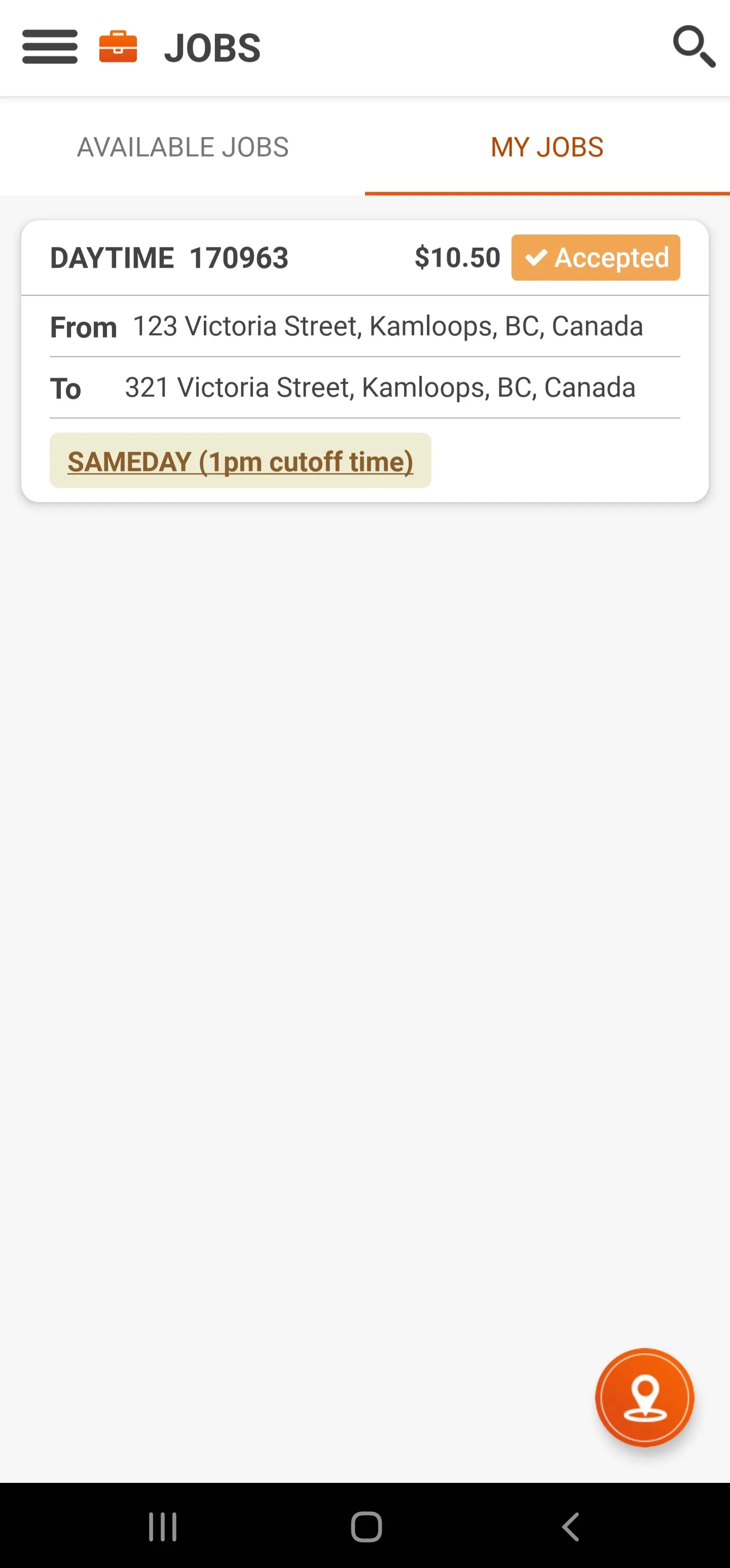Tap the orange map location floating button
Image resolution: width=730 pixels, height=1568 pixels.
[x=645, y=1397]
